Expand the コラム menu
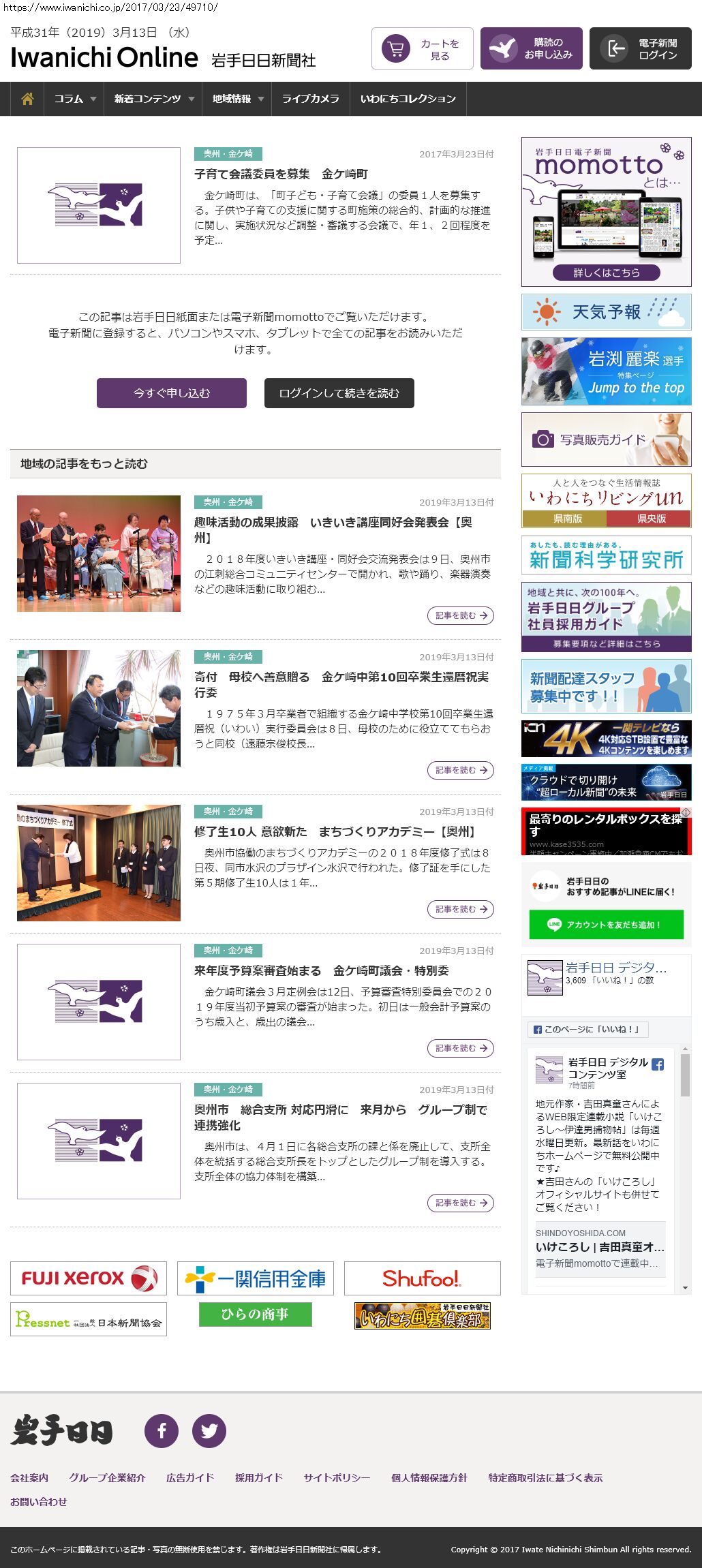The image size is (702, 1568). (x=74, y=99)
